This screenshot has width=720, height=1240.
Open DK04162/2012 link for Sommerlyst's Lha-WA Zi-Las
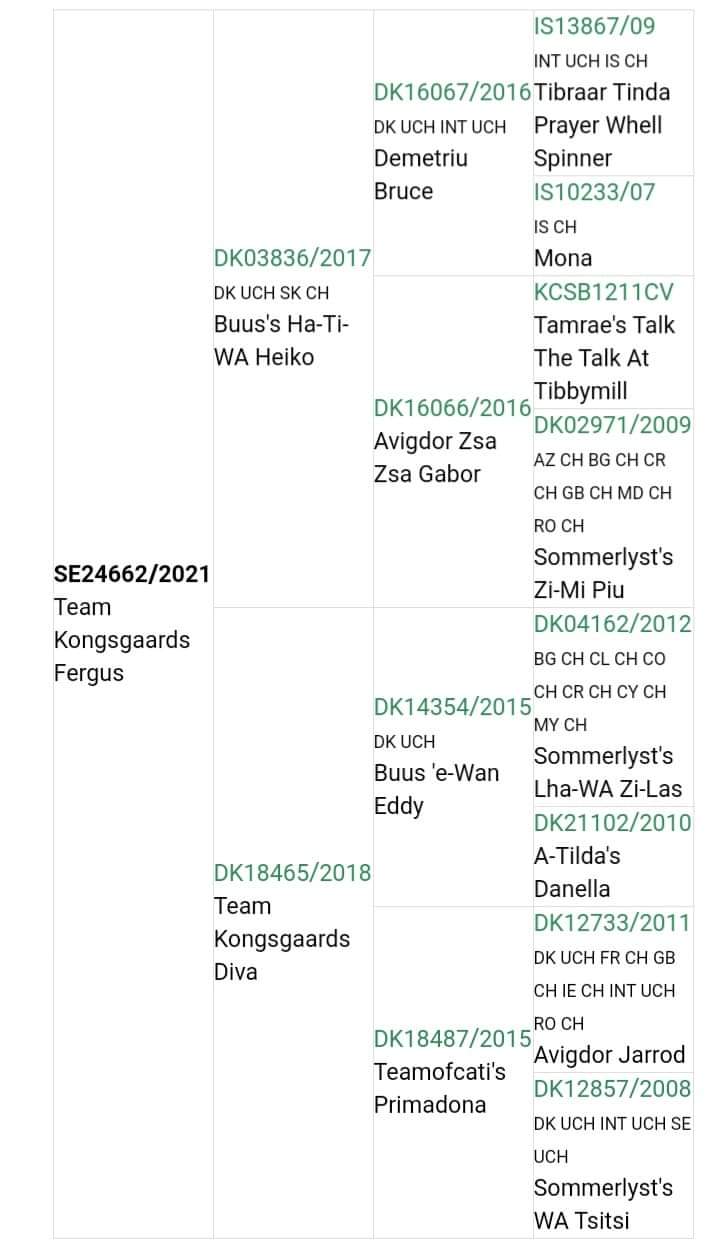pos(612,624)
